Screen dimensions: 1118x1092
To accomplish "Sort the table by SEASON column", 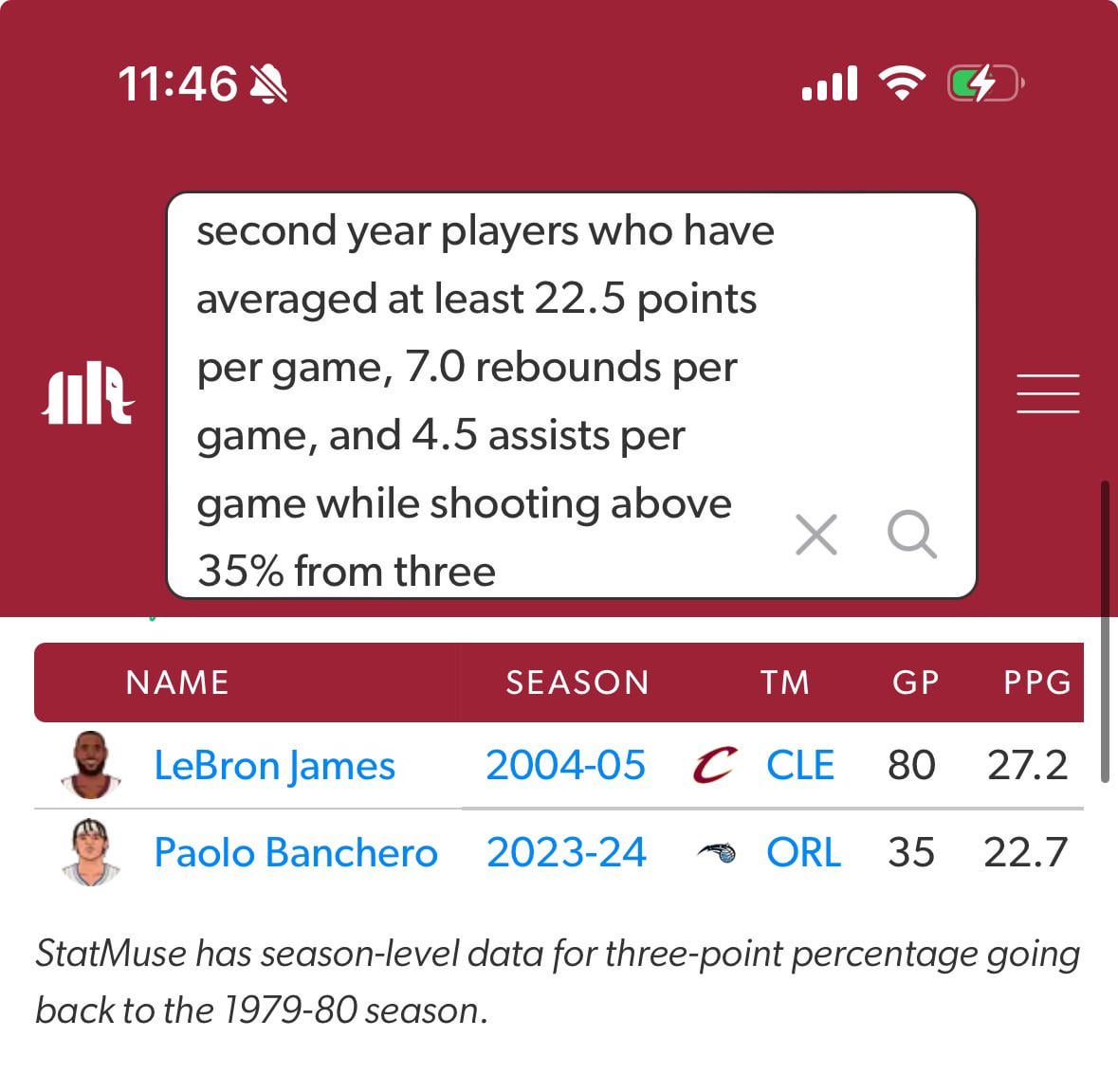I will [x=577, y=682].
